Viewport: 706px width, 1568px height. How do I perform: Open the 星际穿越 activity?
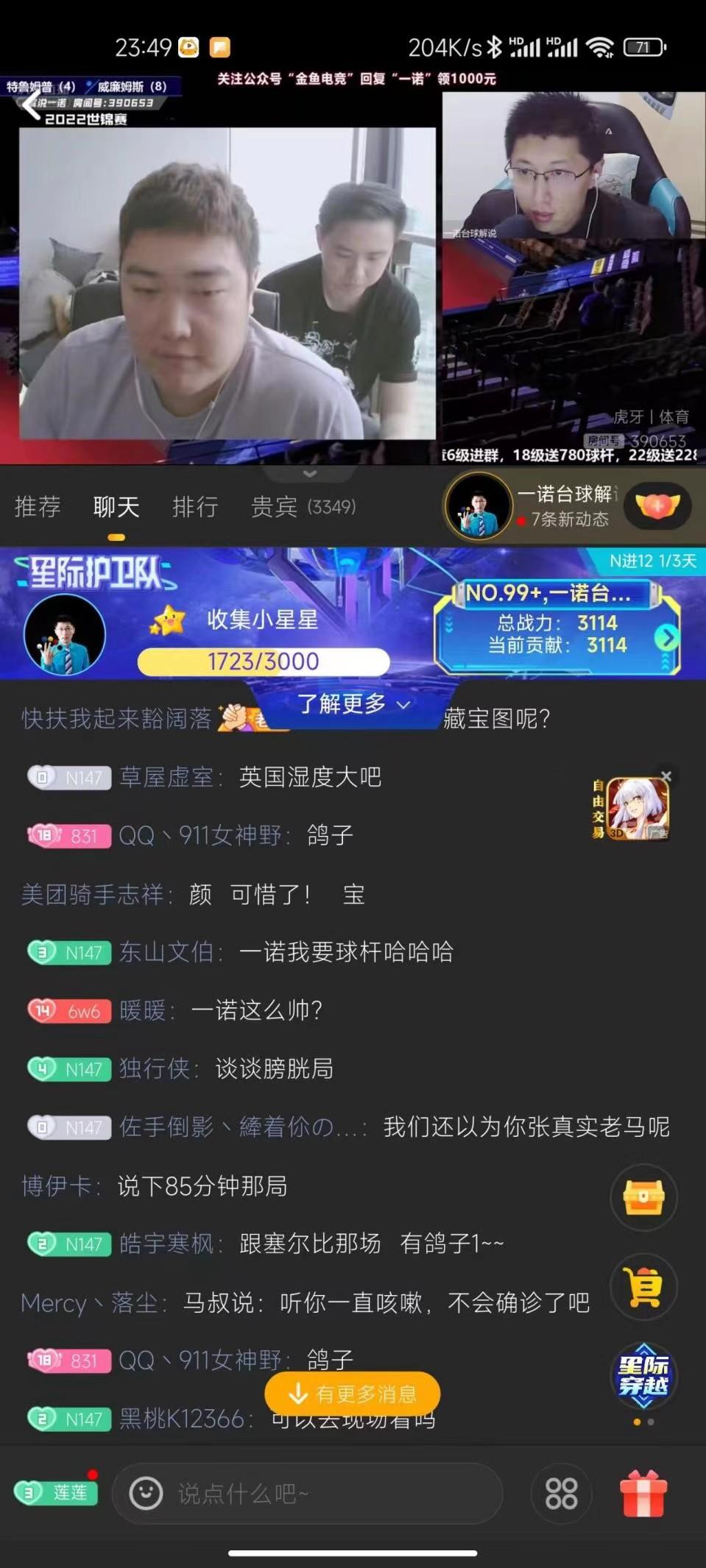[643, 1376]
